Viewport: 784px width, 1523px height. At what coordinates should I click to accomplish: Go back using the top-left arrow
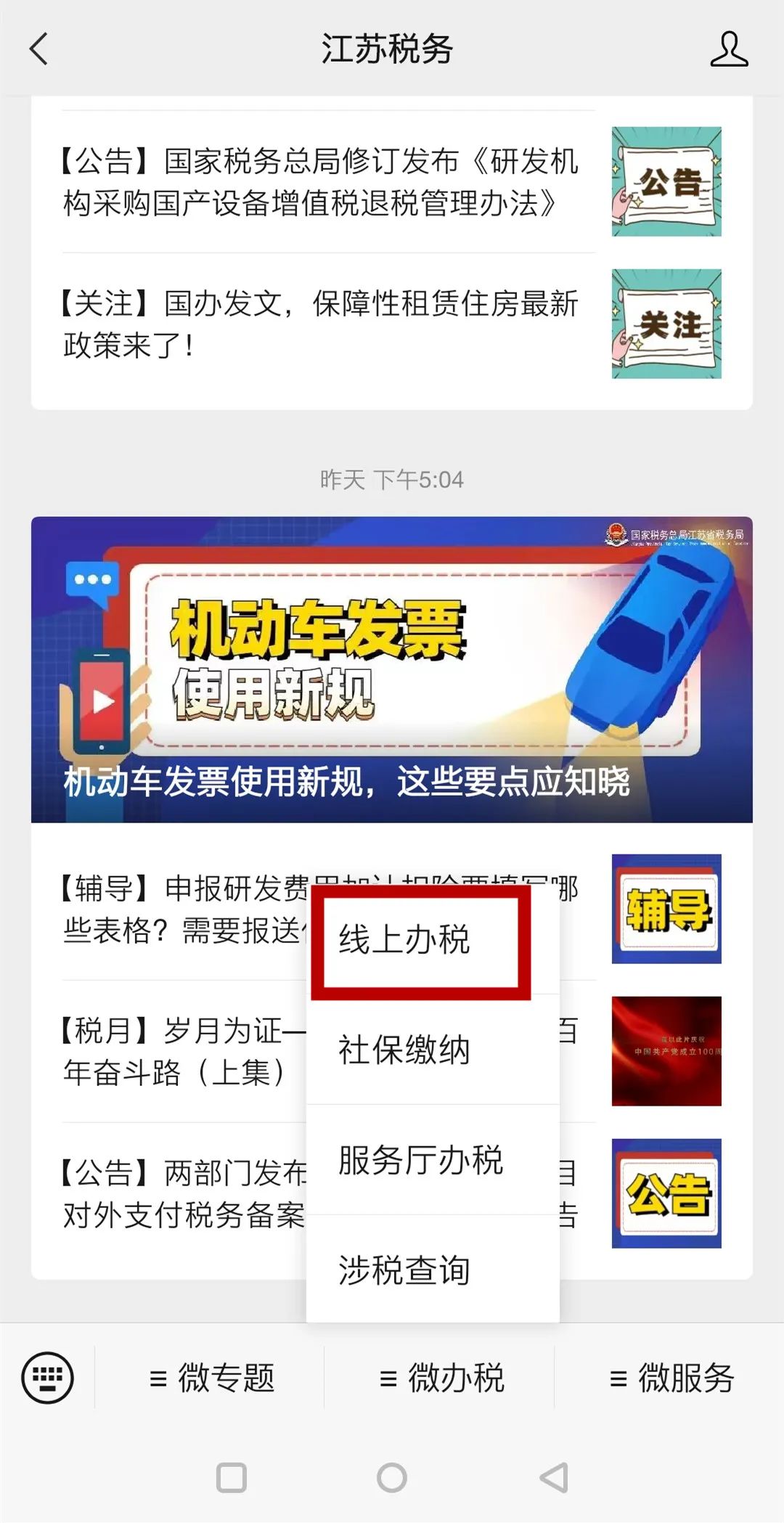(39, 49)
